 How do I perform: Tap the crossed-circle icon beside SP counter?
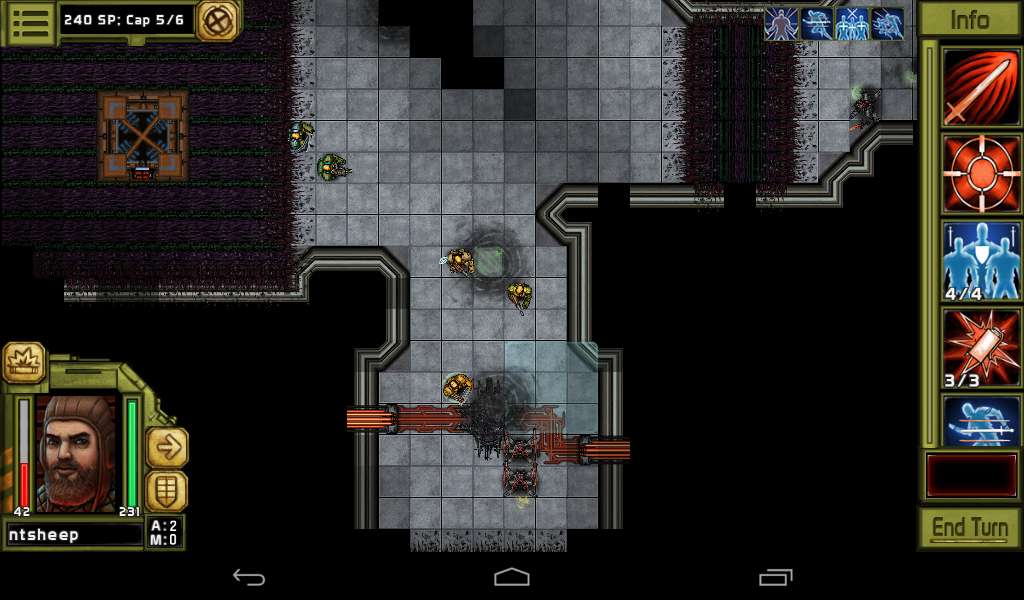[217, 20]
